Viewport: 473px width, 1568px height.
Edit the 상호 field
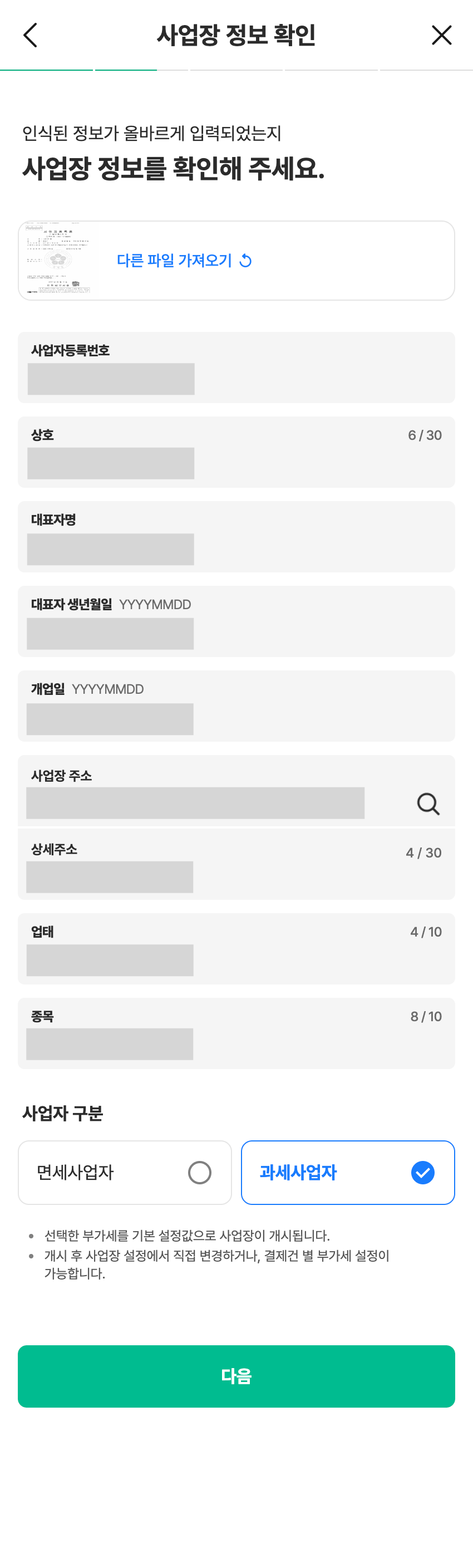pyautogui.click(x=236, y=463)
